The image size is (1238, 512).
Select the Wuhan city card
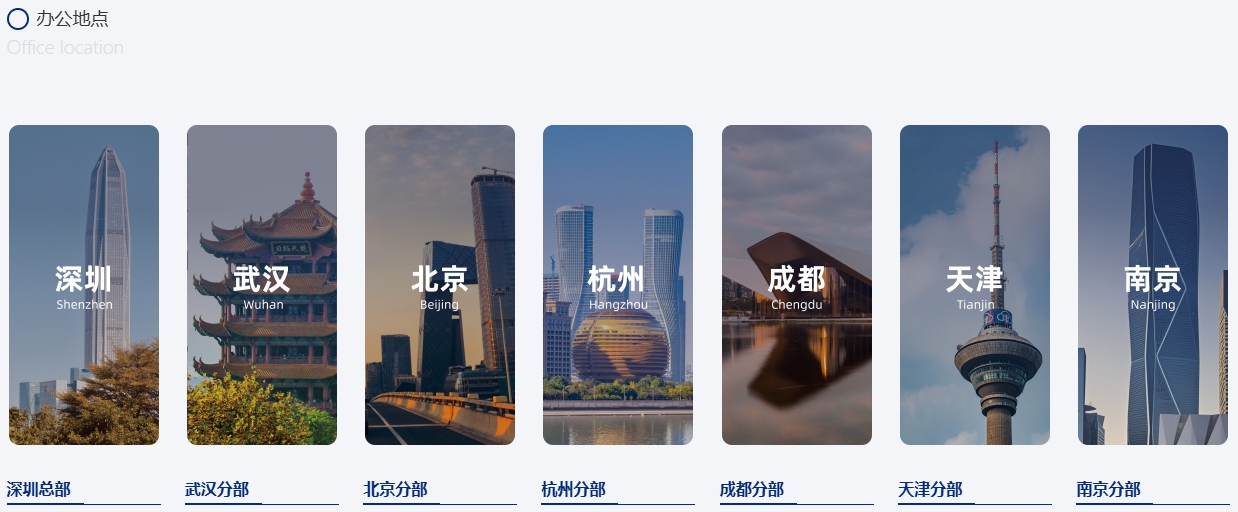(262, 285)
